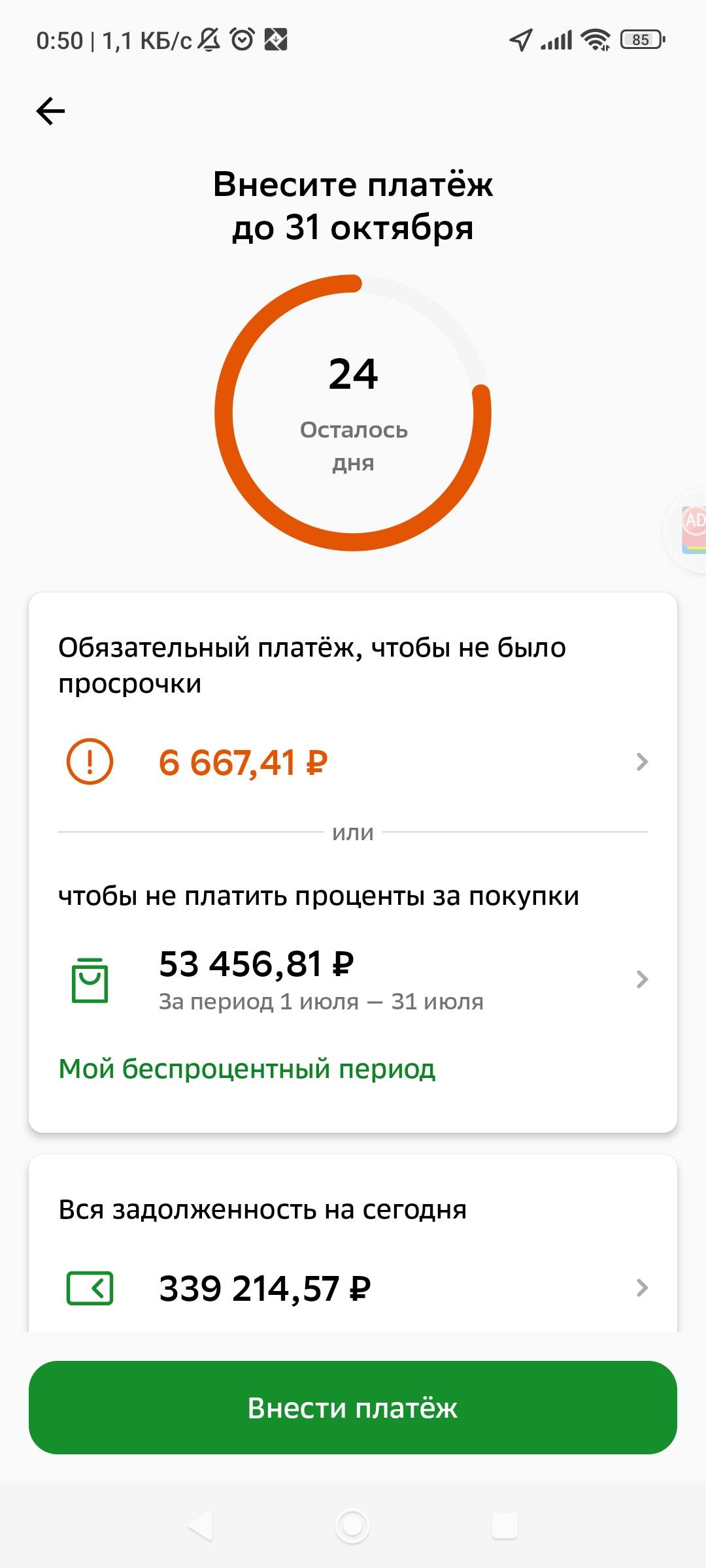Click the screen rotation icon in status bar
Image resolution: width=706 pixels, height=1568 pixels.
pyautogui.click(x=276, y=41)
